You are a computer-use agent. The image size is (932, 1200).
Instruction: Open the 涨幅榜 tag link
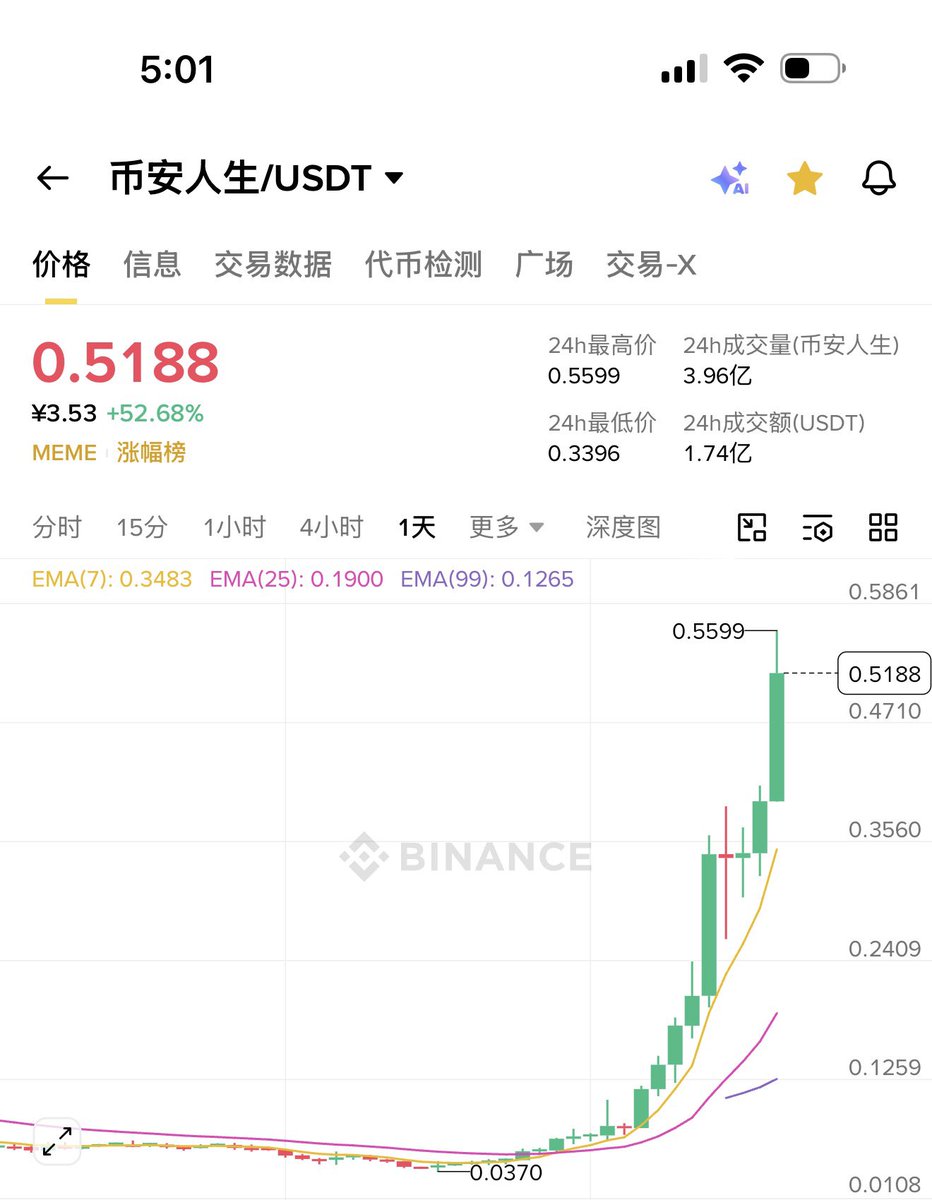click(x=151, y=453)
